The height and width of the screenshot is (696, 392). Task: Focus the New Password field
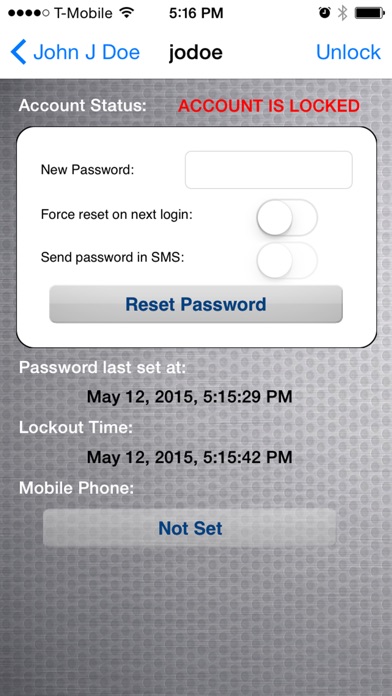tap(269, 170)
